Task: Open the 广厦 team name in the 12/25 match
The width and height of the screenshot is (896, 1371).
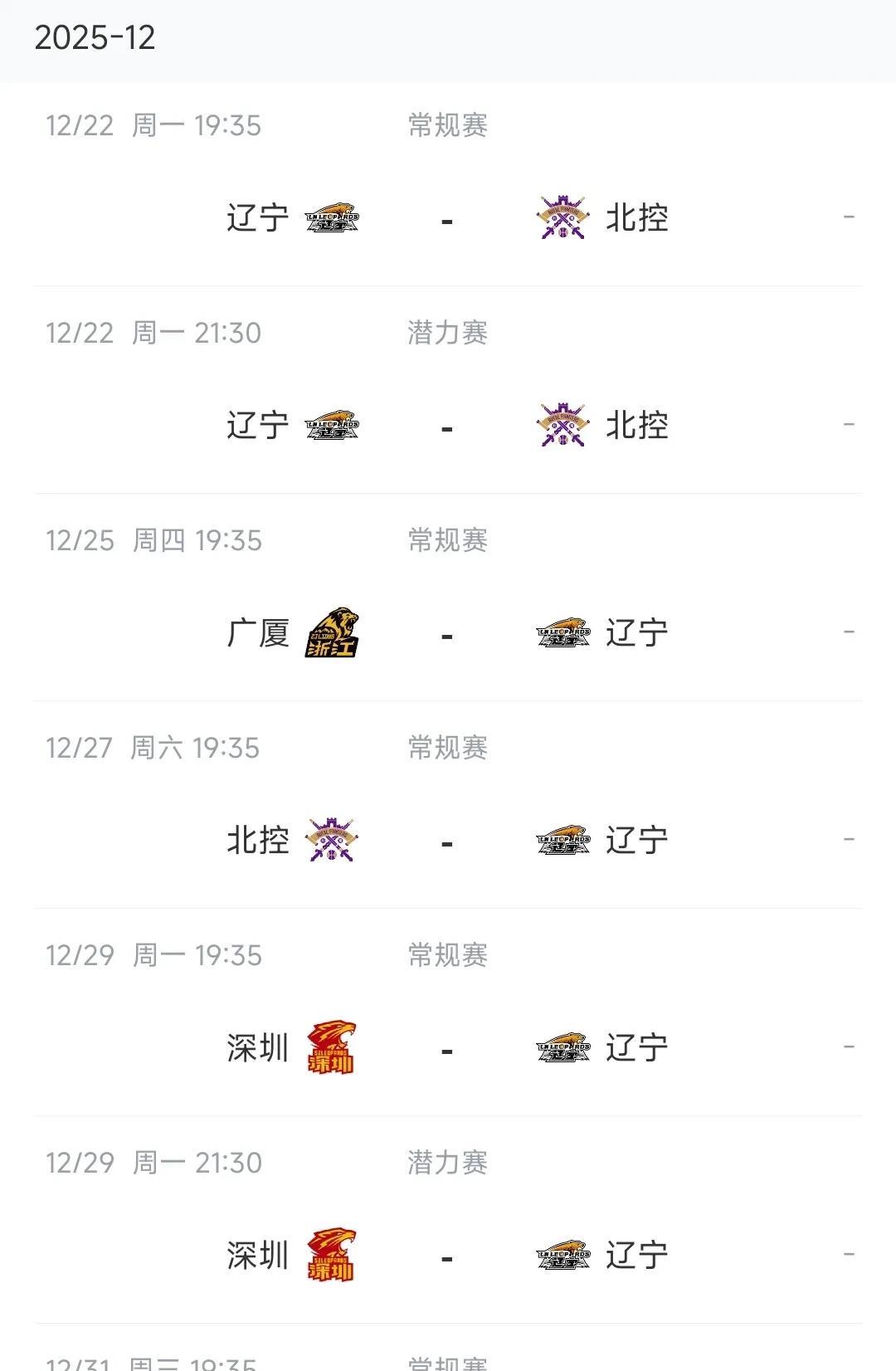Action: click(259, 633)
